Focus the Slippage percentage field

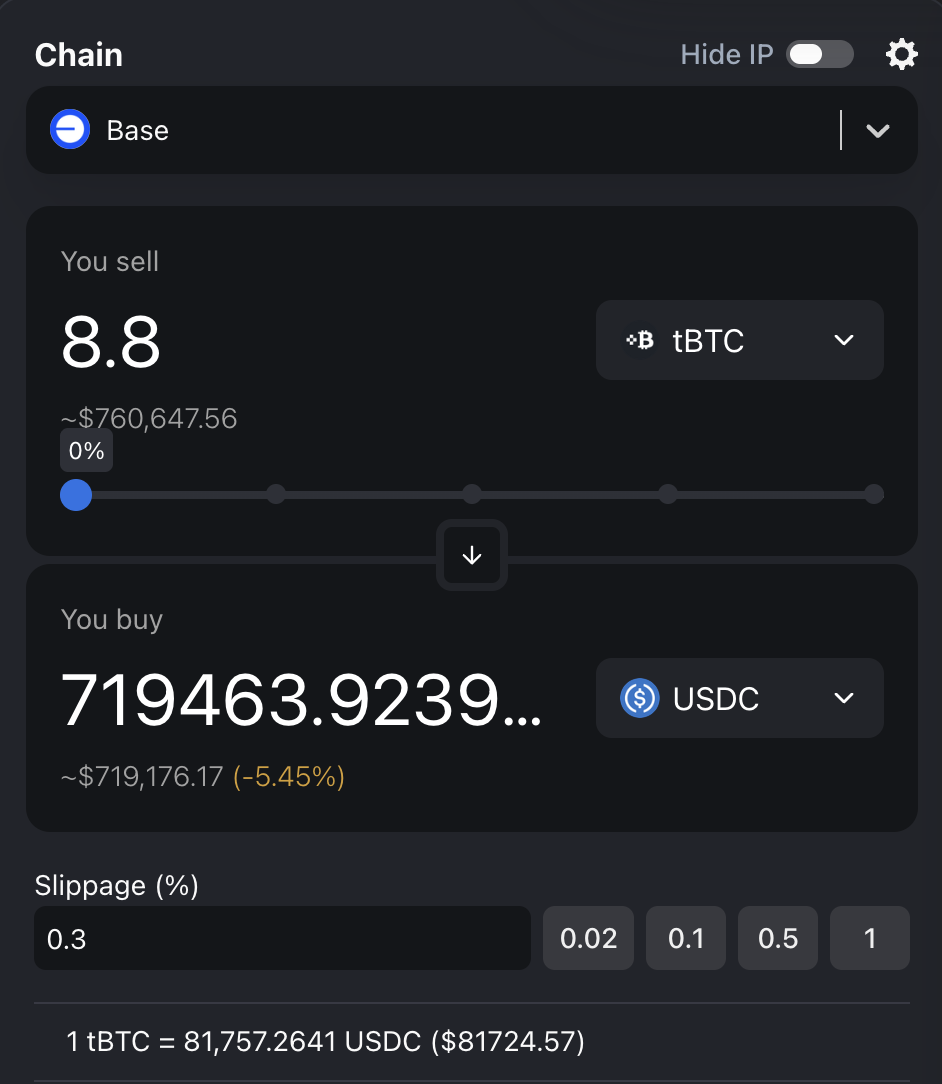pos(282,939)
